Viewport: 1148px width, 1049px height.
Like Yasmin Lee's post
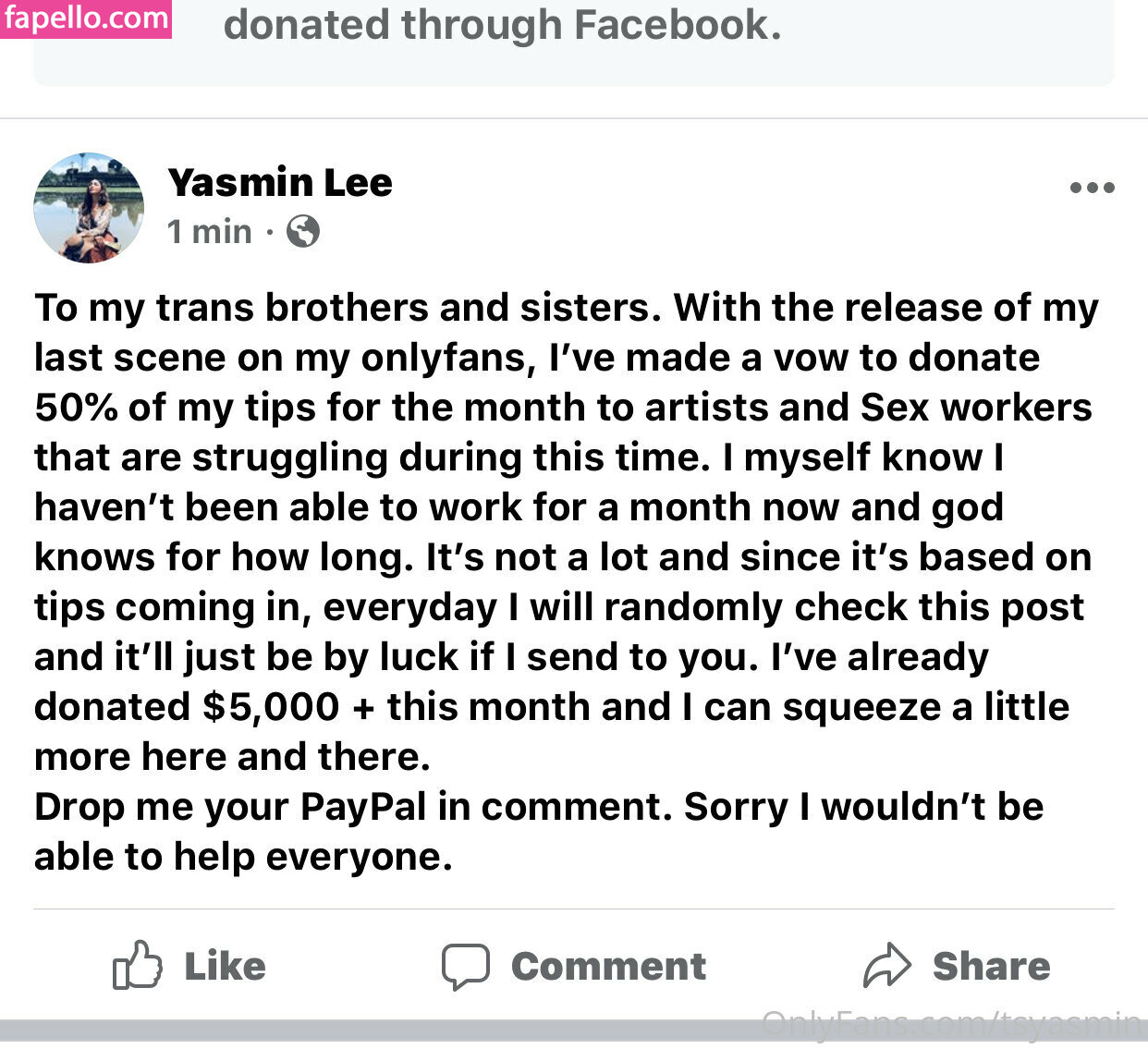(189, 966)
